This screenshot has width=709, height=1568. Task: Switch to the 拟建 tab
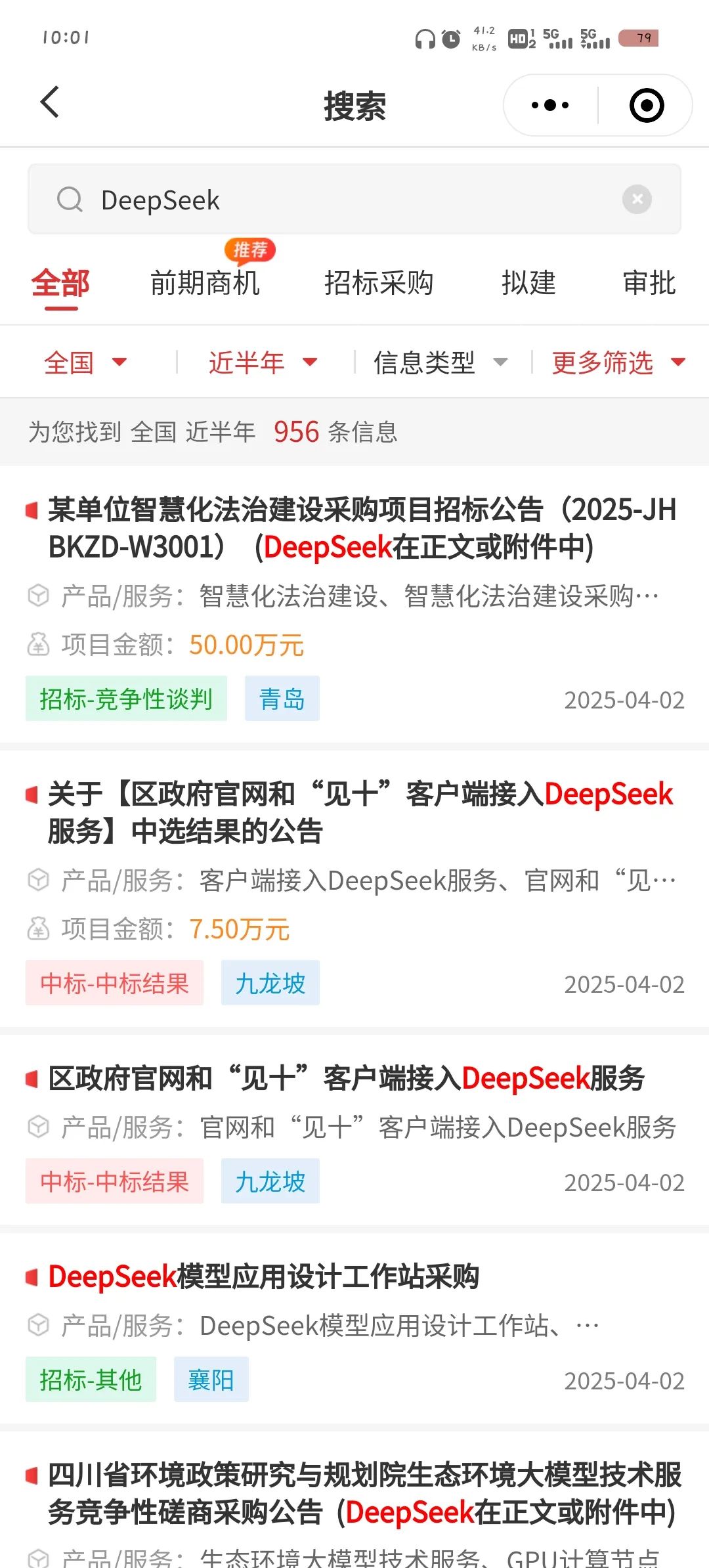click(x=528, y=284)
